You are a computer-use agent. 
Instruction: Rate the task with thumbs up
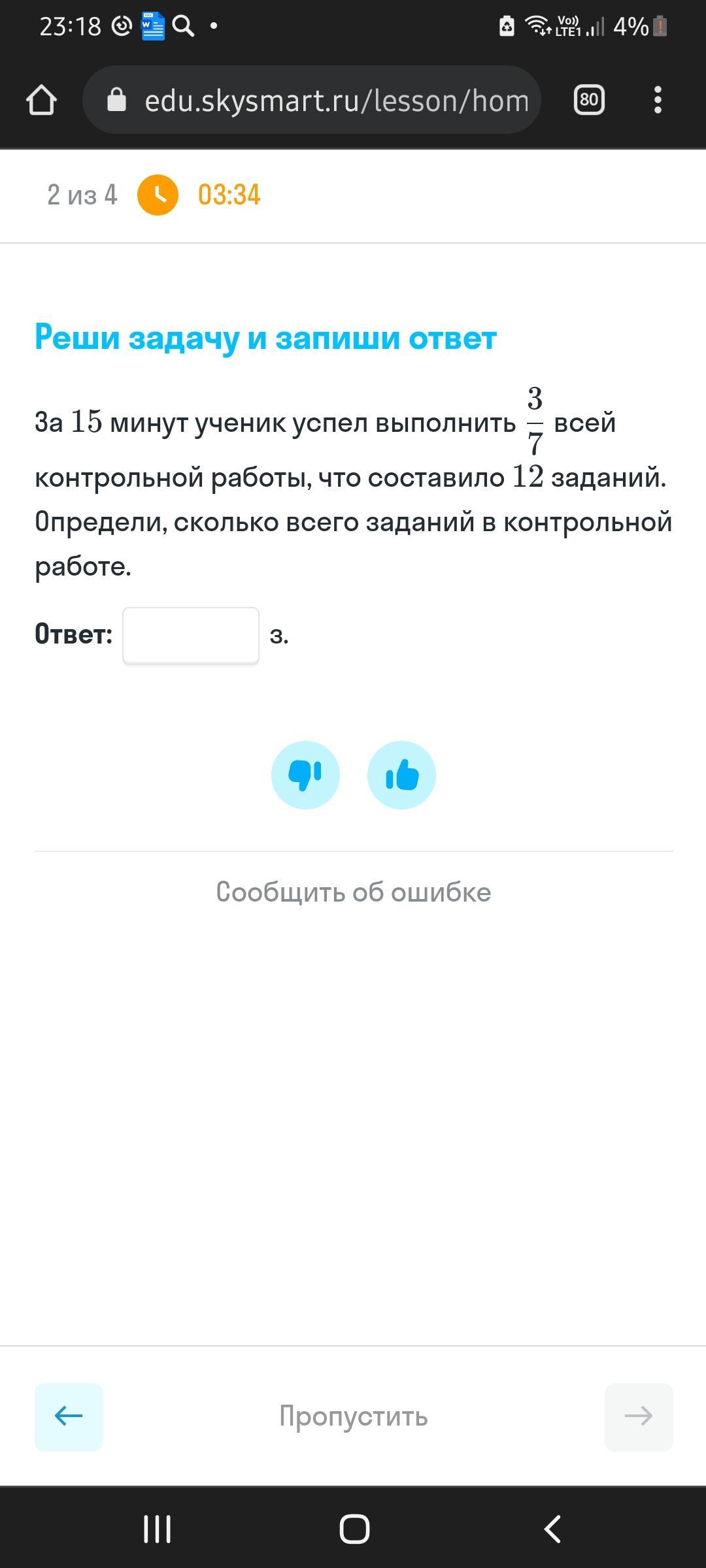pyautogui.click(x=401, y=775)
